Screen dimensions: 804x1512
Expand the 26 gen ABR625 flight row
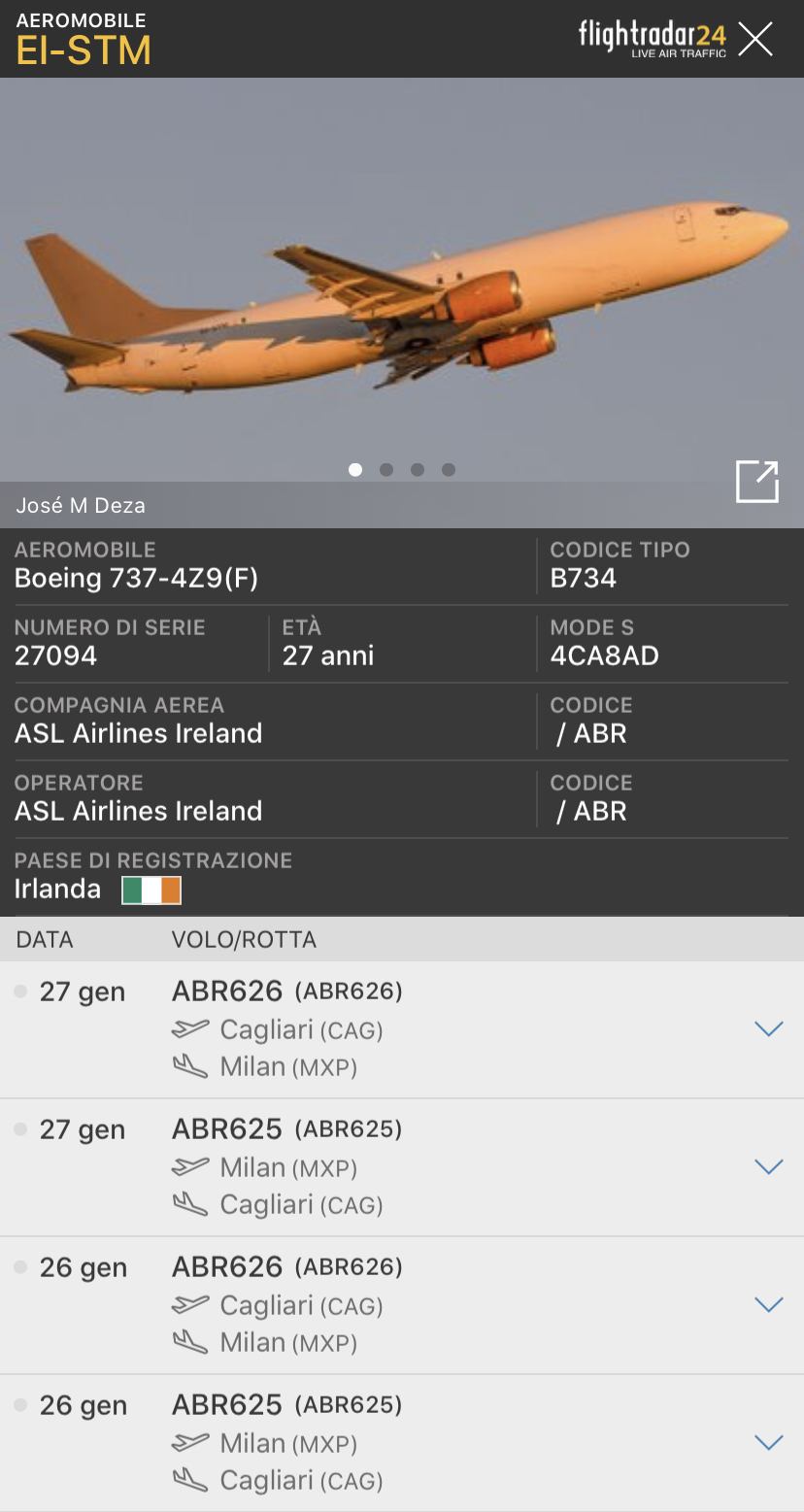pos(768,1443)
